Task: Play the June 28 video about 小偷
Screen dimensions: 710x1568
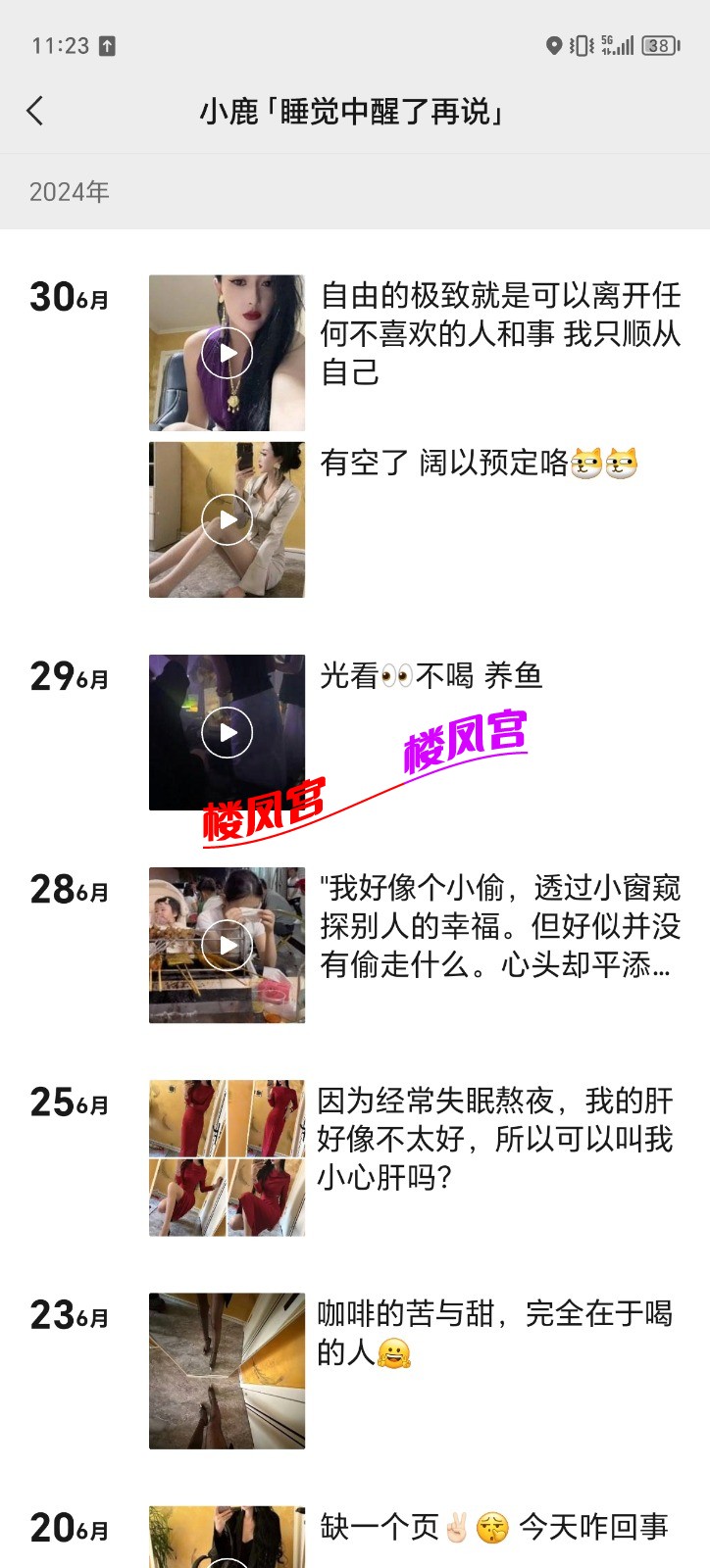Action: coord(227,945)
